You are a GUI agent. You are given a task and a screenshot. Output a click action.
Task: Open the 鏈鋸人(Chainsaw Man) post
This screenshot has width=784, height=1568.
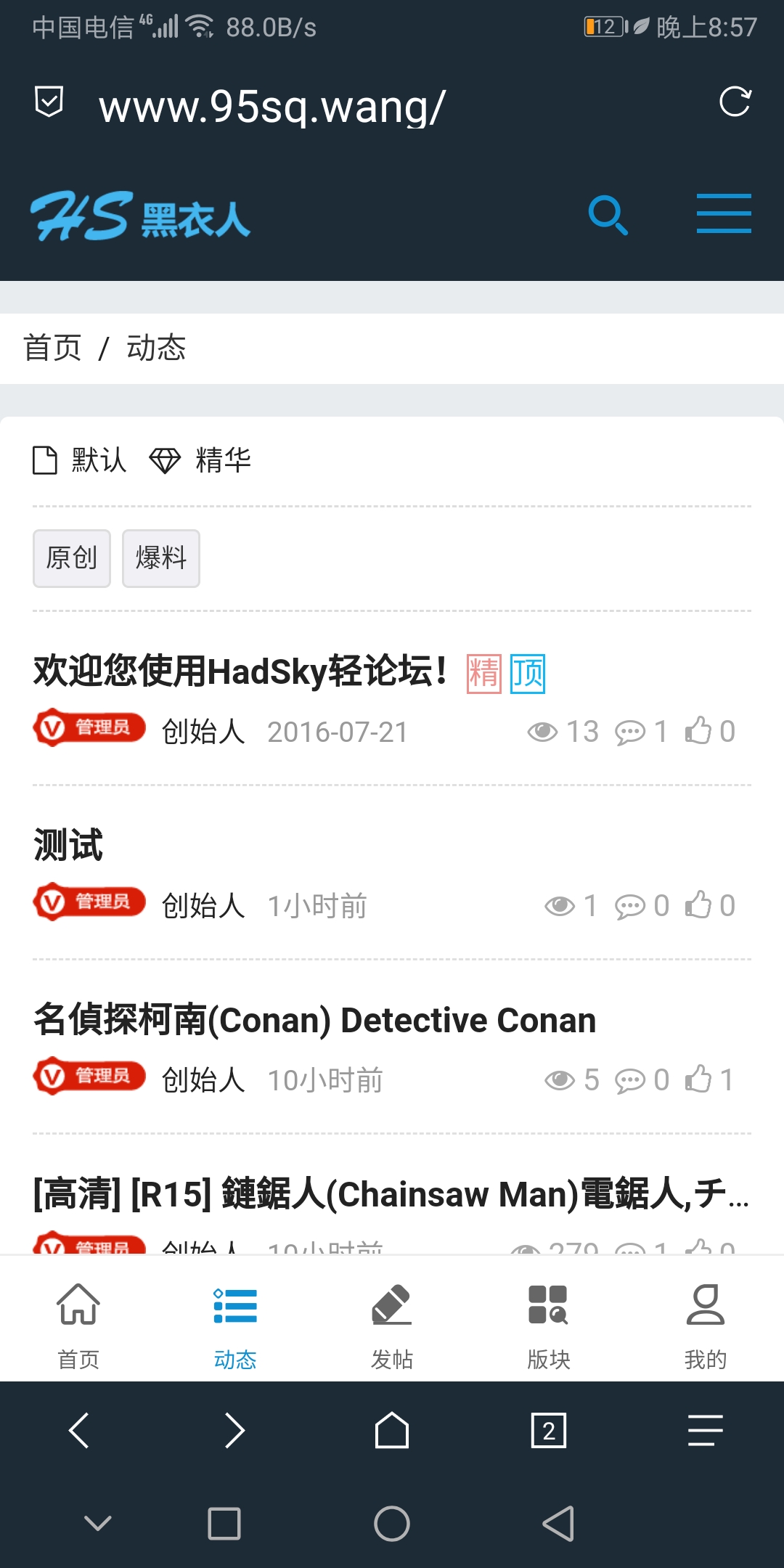(x=391, y=1194)
